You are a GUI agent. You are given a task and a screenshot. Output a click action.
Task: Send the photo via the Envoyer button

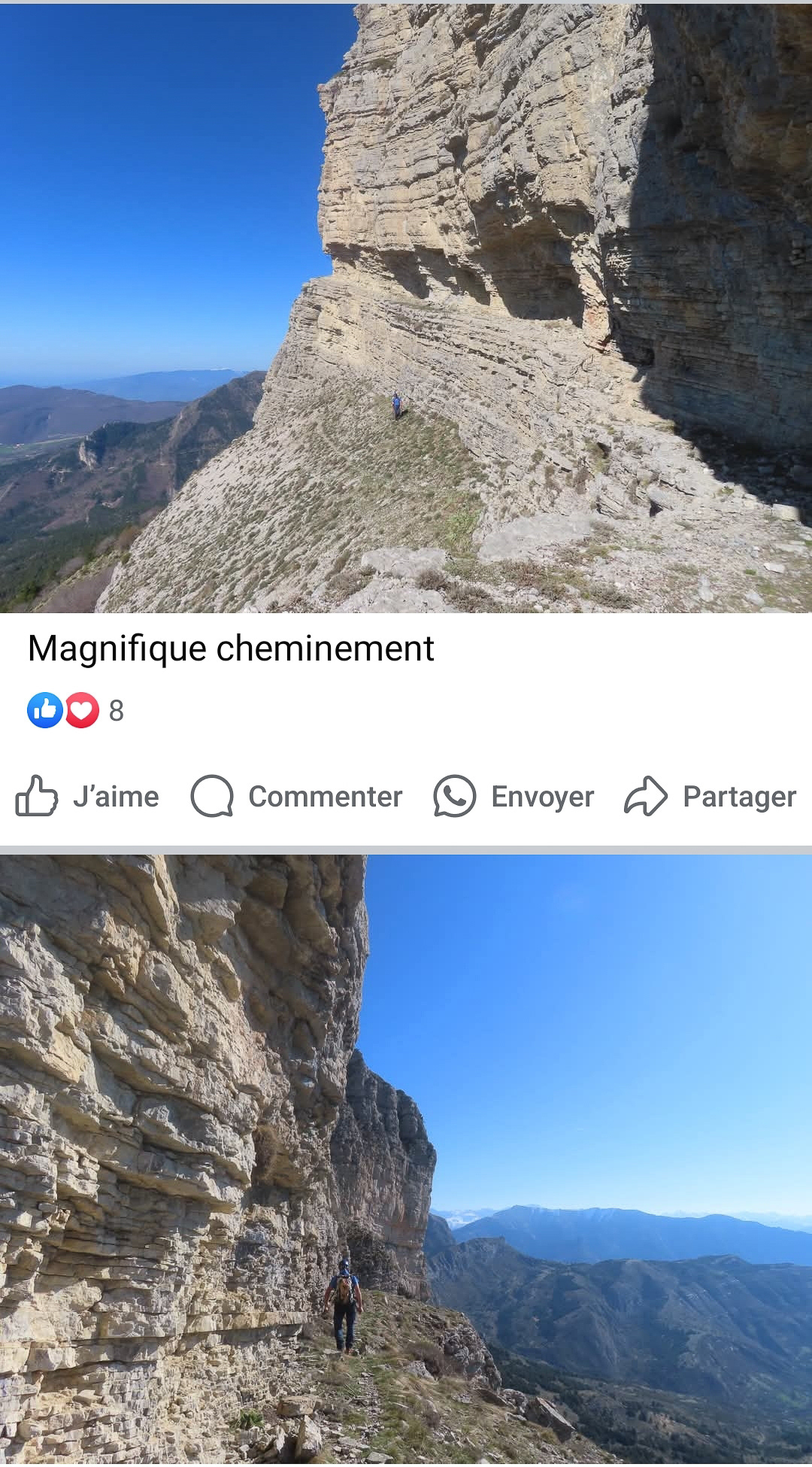click(514, 796)
